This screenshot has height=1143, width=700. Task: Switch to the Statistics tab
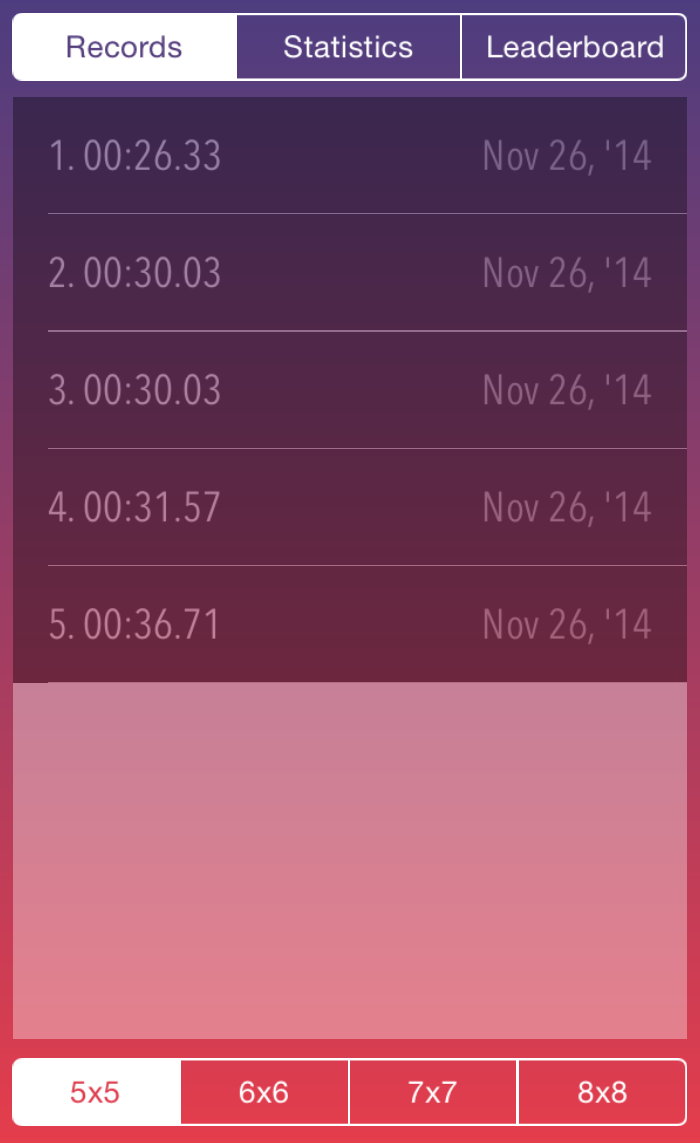(x=348, y=47)
